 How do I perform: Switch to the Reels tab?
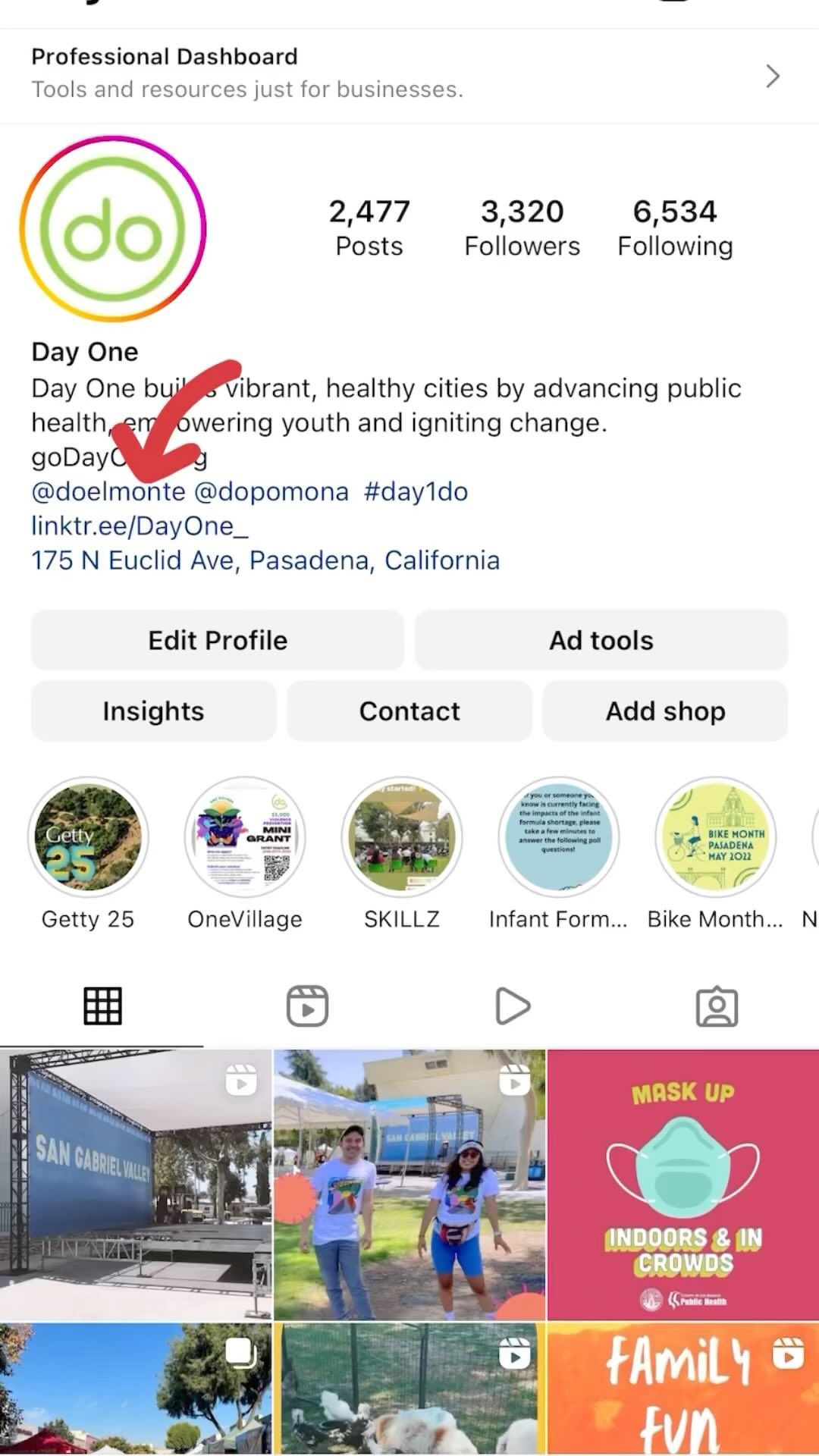[x=307, y=1006]
